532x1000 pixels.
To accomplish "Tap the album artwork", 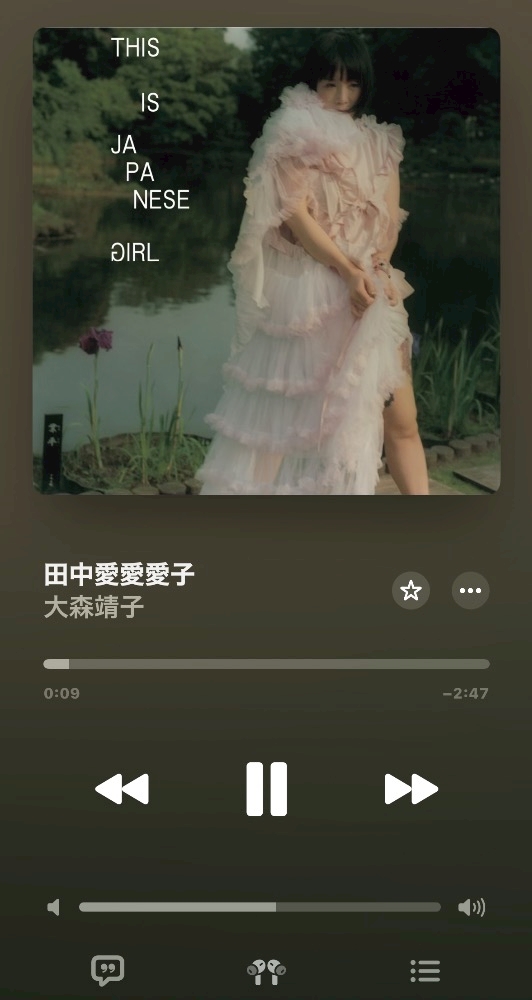I will pos(267,261).
